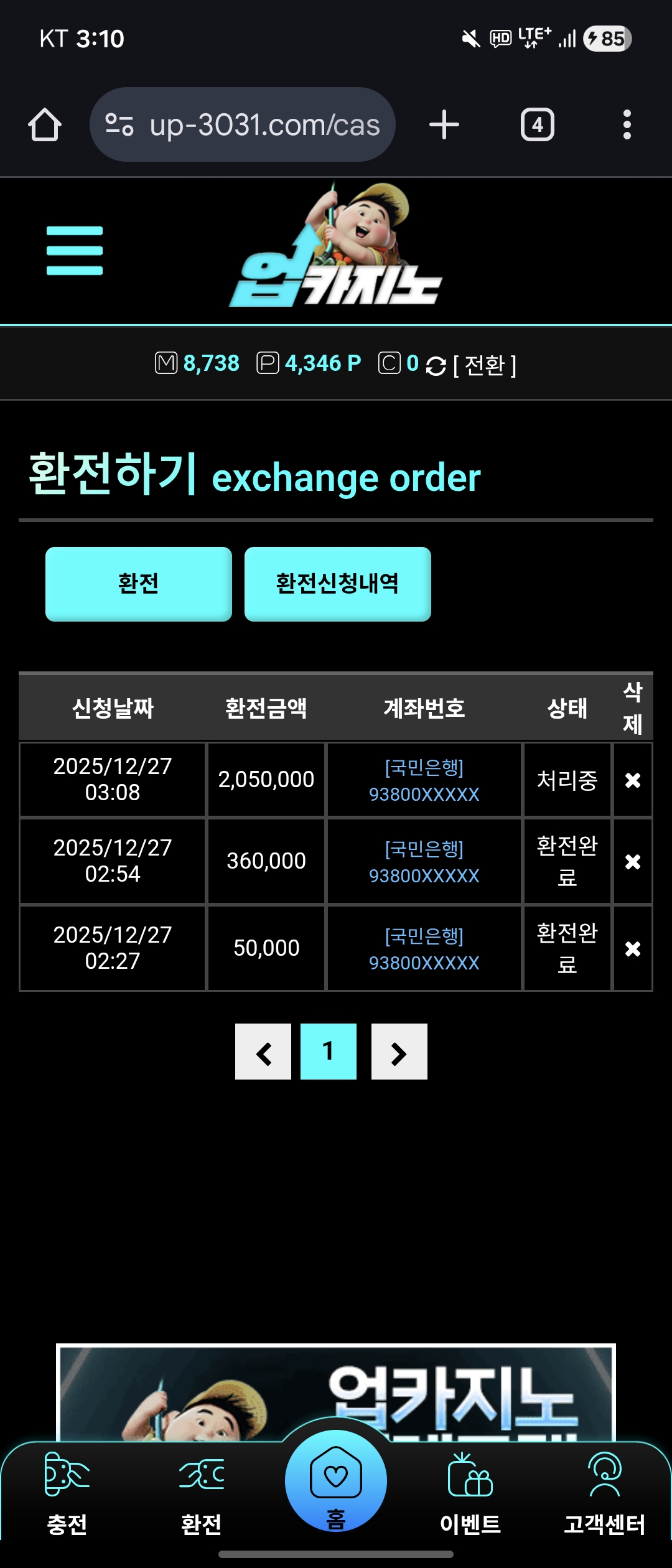Go to the next page of results

399,1052
